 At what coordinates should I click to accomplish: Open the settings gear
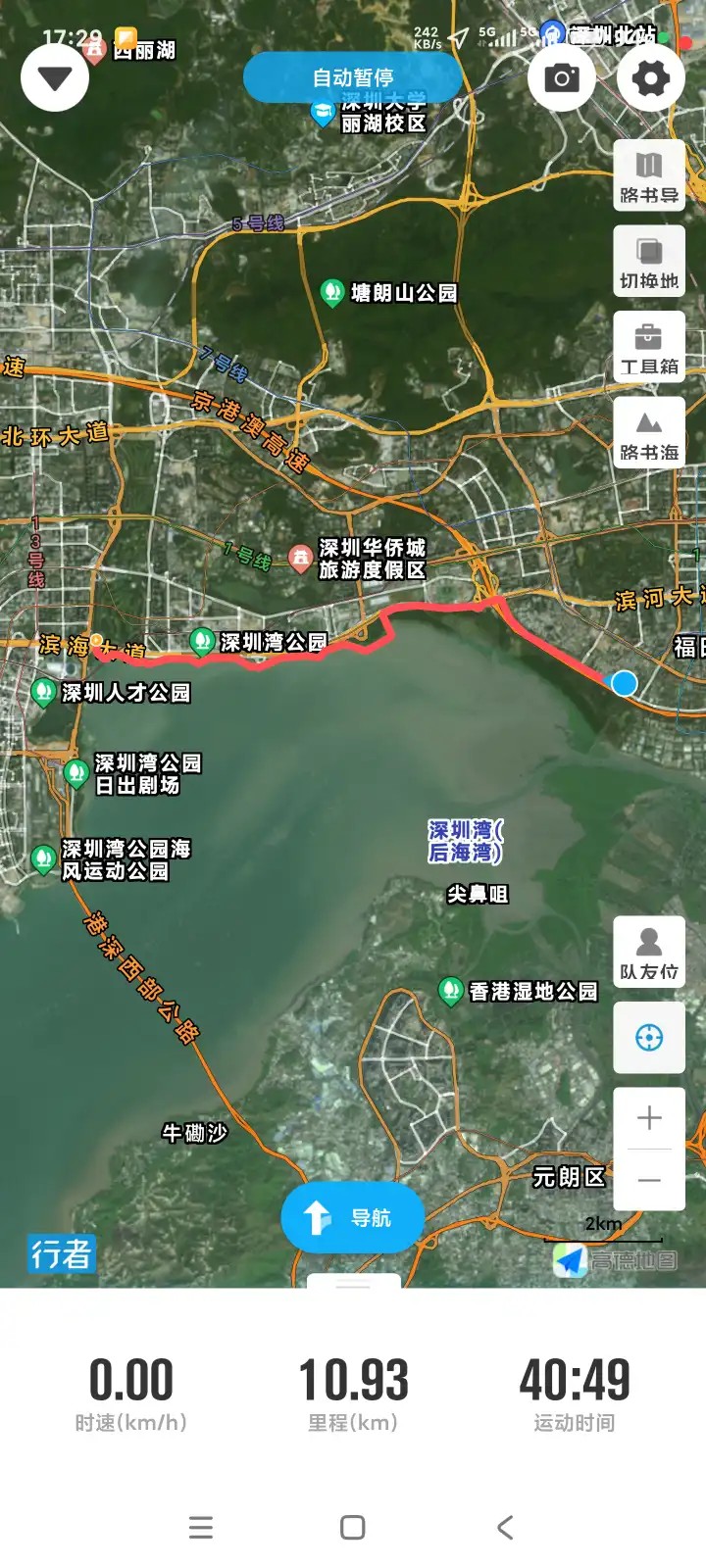click(651, 78)
